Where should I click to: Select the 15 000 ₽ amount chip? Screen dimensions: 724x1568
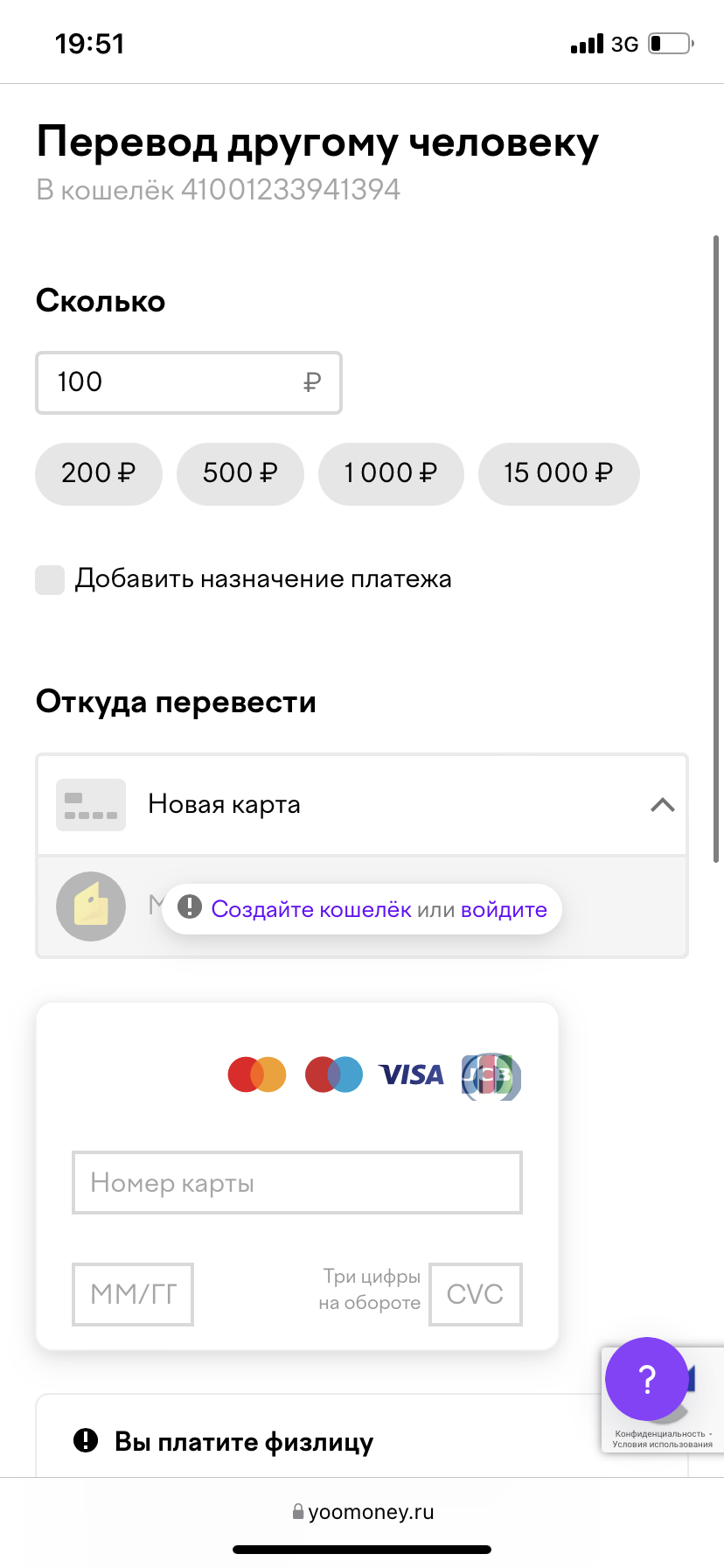pos(559,473)
